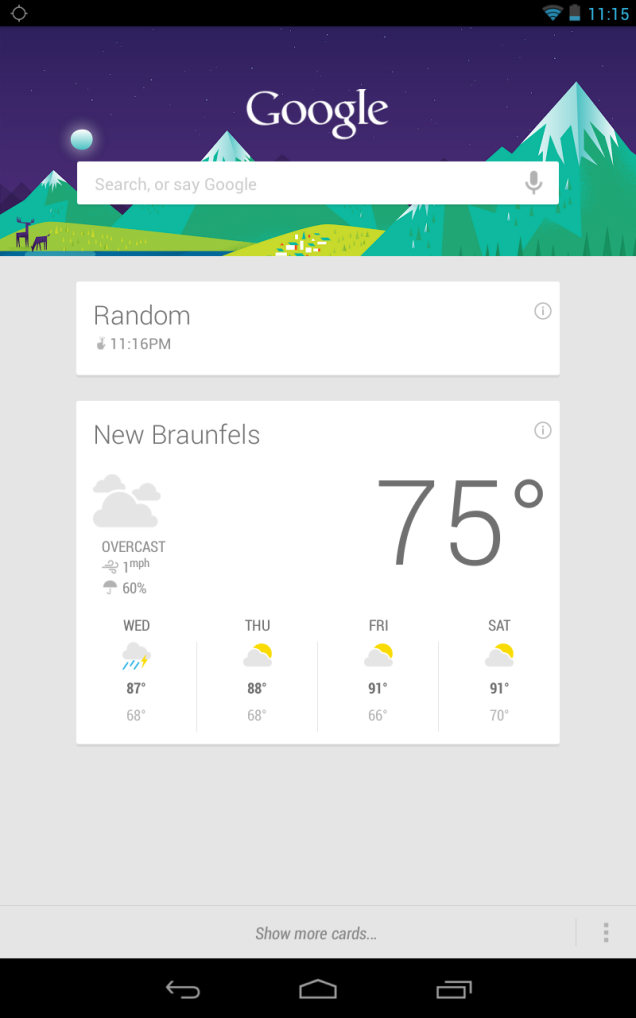Open the overflow menu beside Show more cards

pos(606,933)
